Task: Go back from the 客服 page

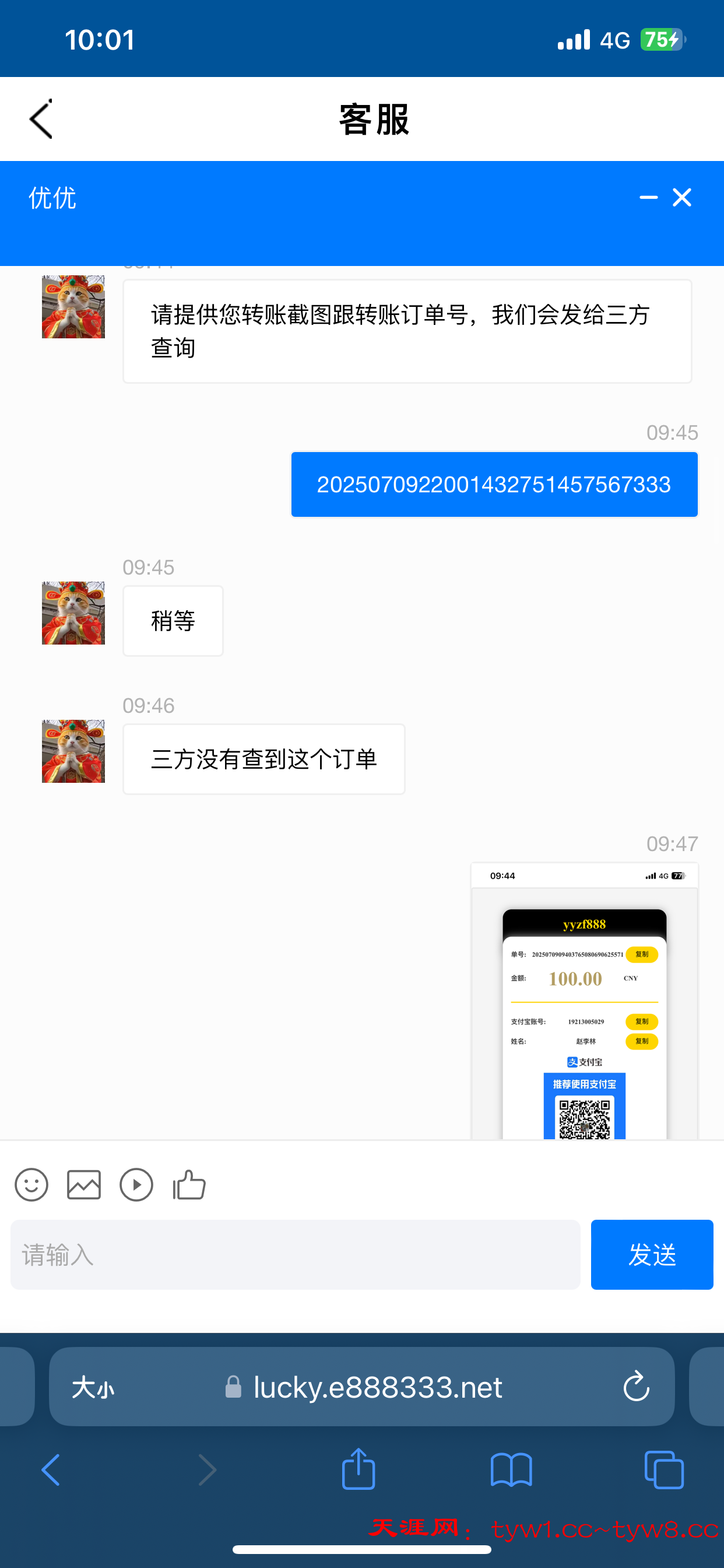Action: point(41,120)
